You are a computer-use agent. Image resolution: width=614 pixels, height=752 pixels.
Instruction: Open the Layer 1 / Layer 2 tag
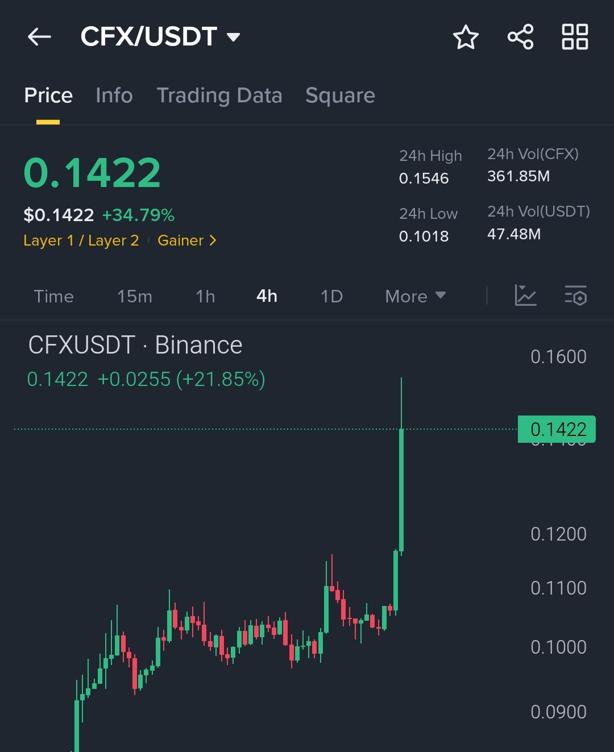coord(81,240)
